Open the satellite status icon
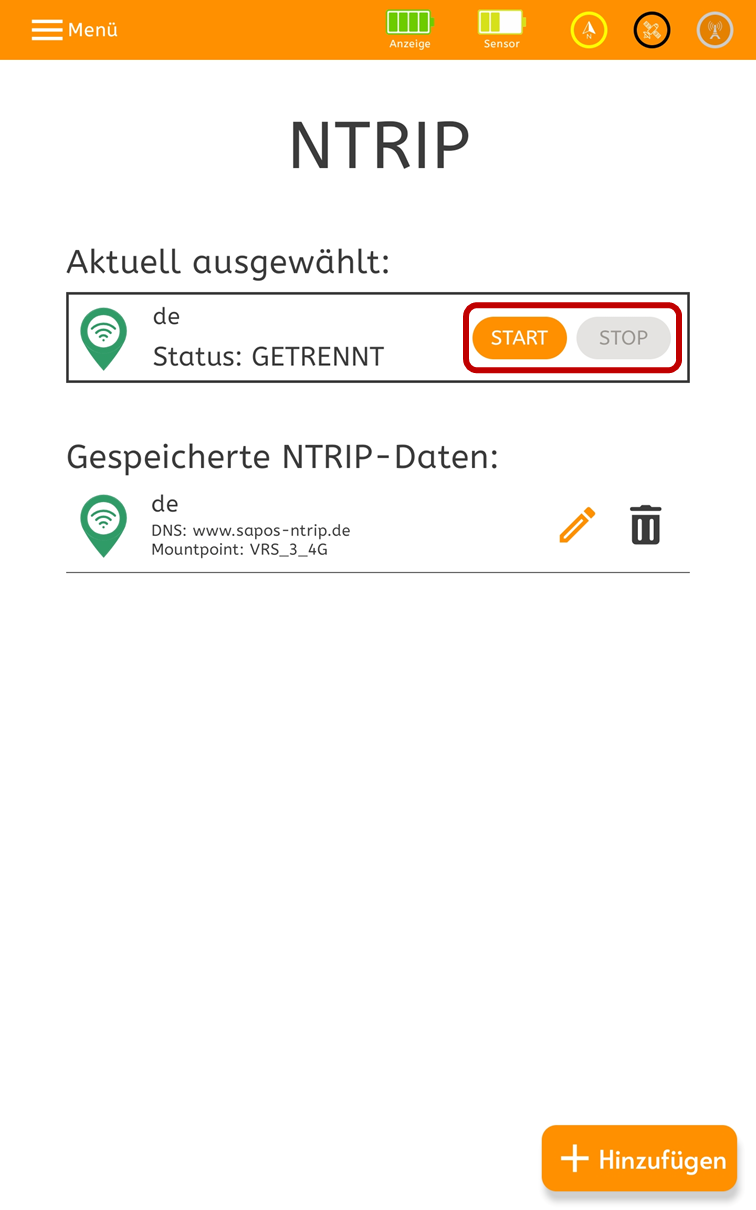 click(652, 30)
